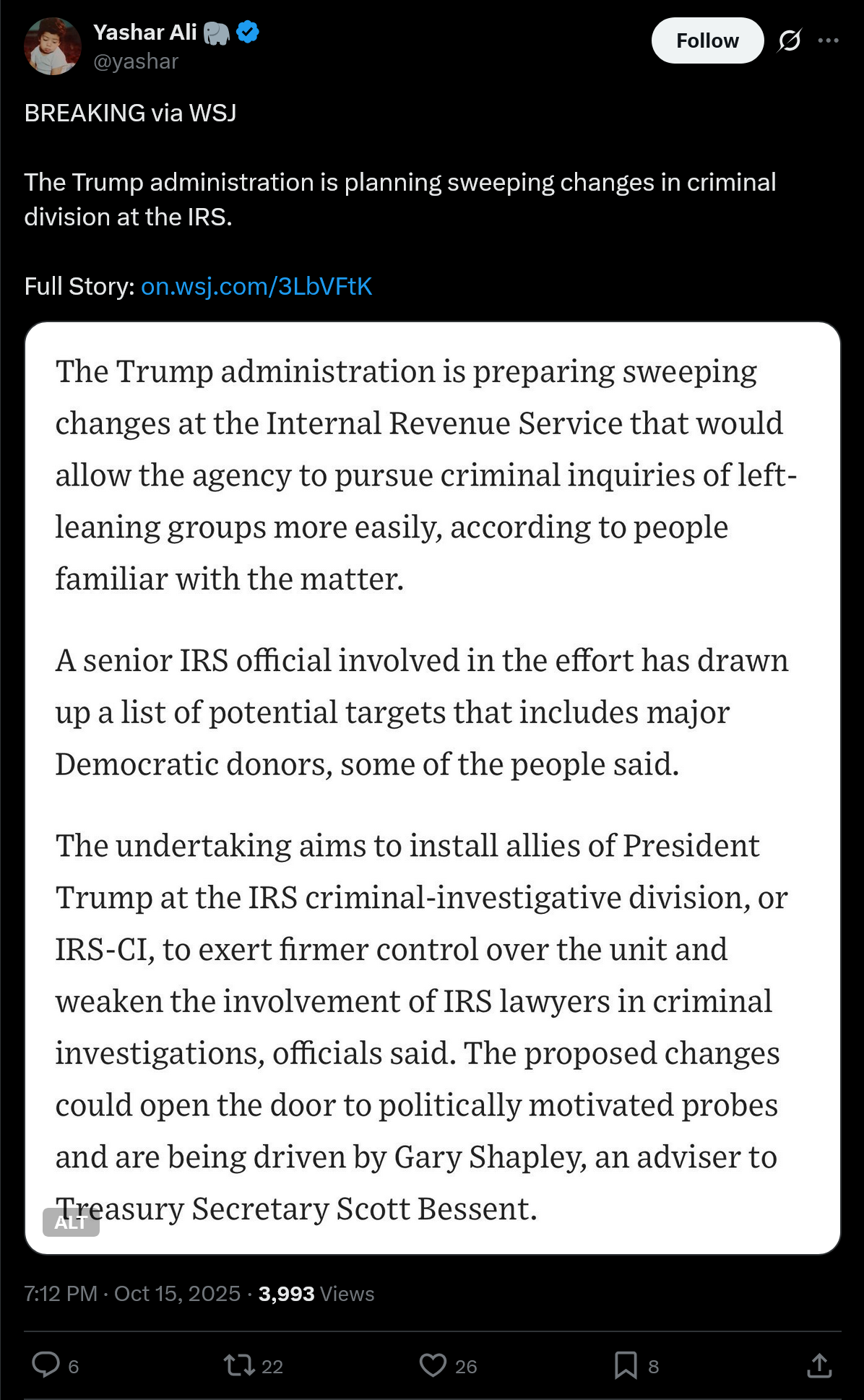Open Yashar Ali's profile picture
This screenshot has height=1400, width=864.
tap(52, 46)
